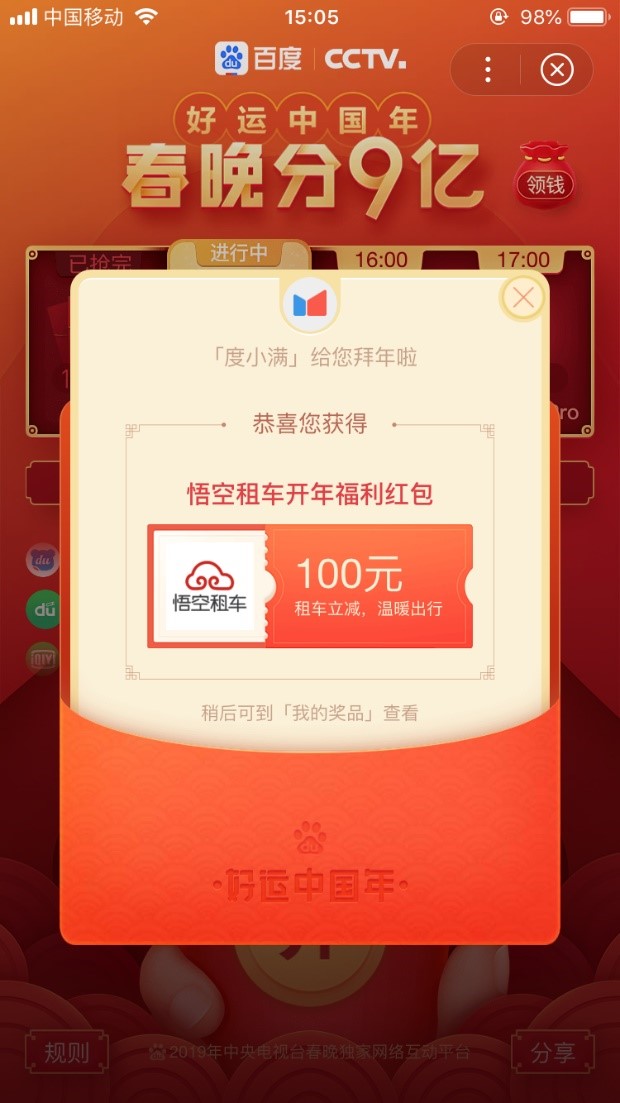Close the mini program with the X icon
Viewport: 620px width, 1103px height.
[x=557, y=70]
